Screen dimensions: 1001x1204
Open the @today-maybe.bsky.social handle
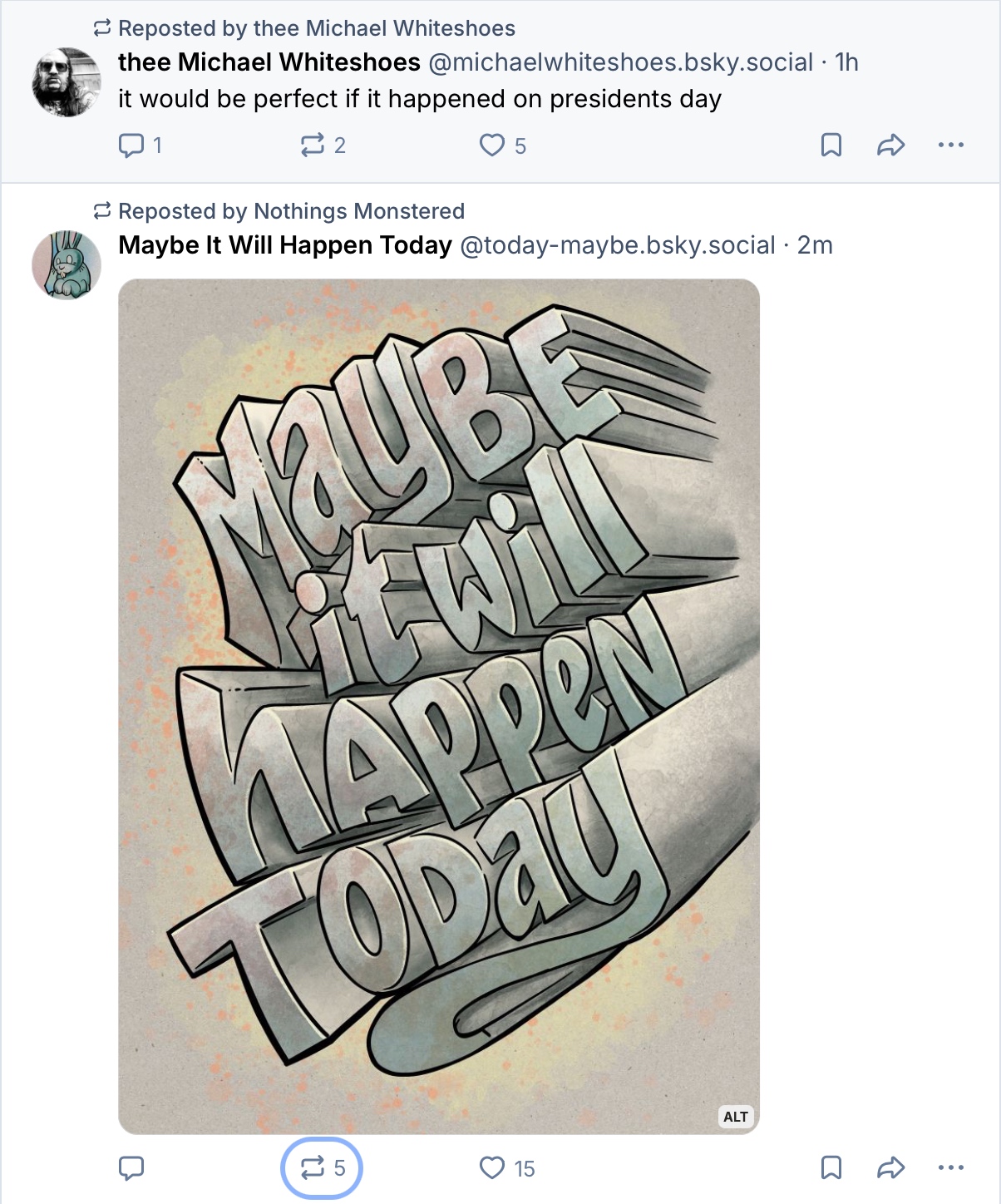[x=617, y=245]
